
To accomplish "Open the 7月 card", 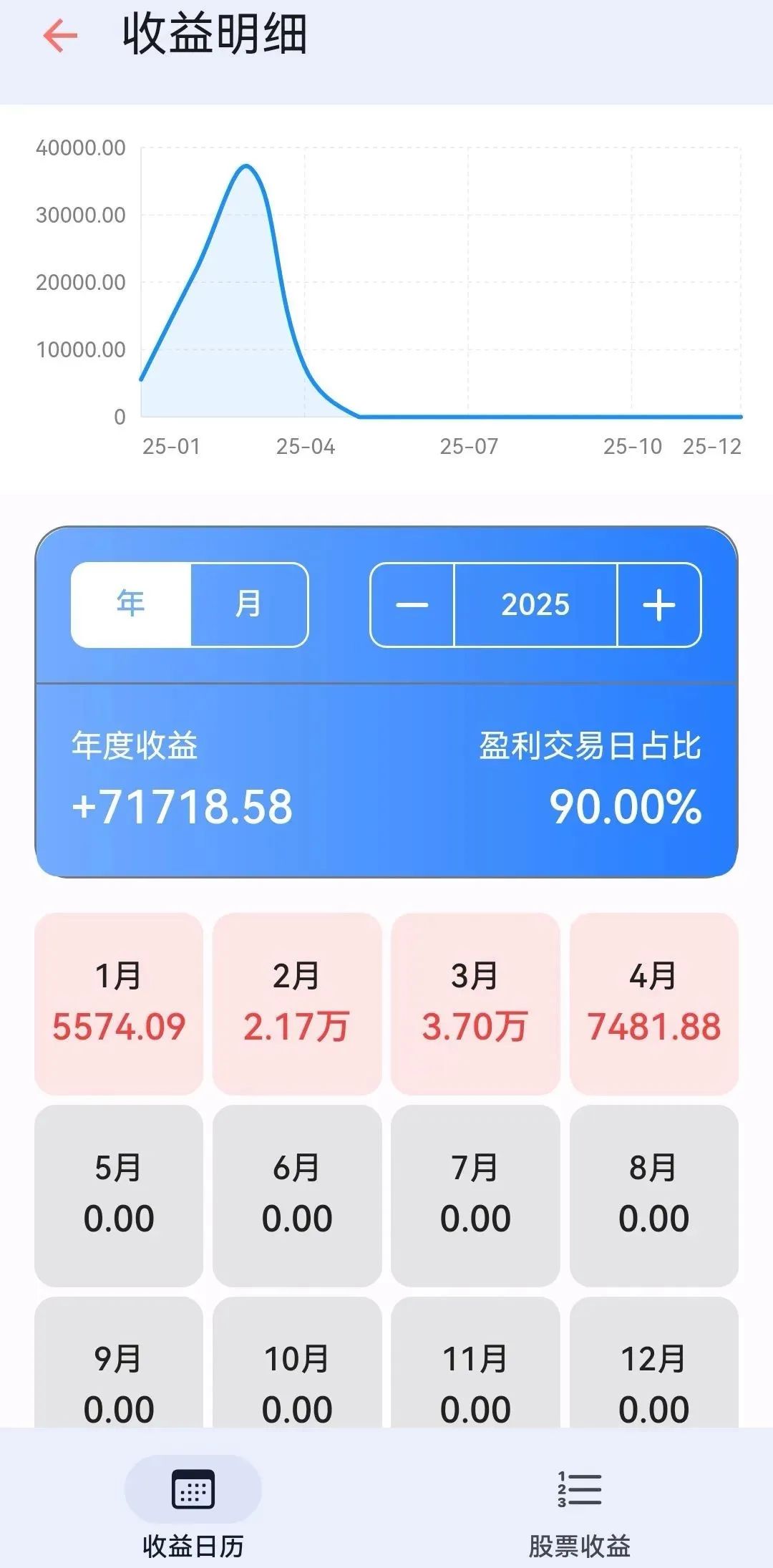I will (x=475, y=1194).
